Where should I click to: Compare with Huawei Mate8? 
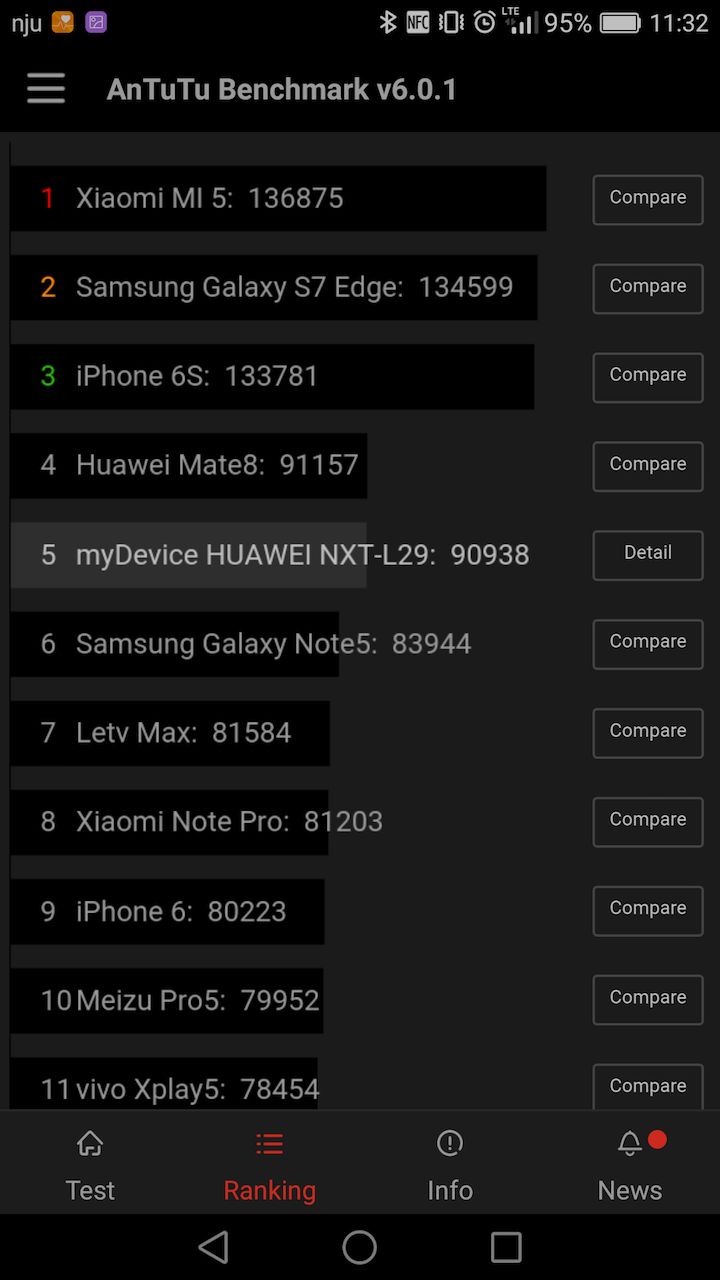[x=648, y=466]
